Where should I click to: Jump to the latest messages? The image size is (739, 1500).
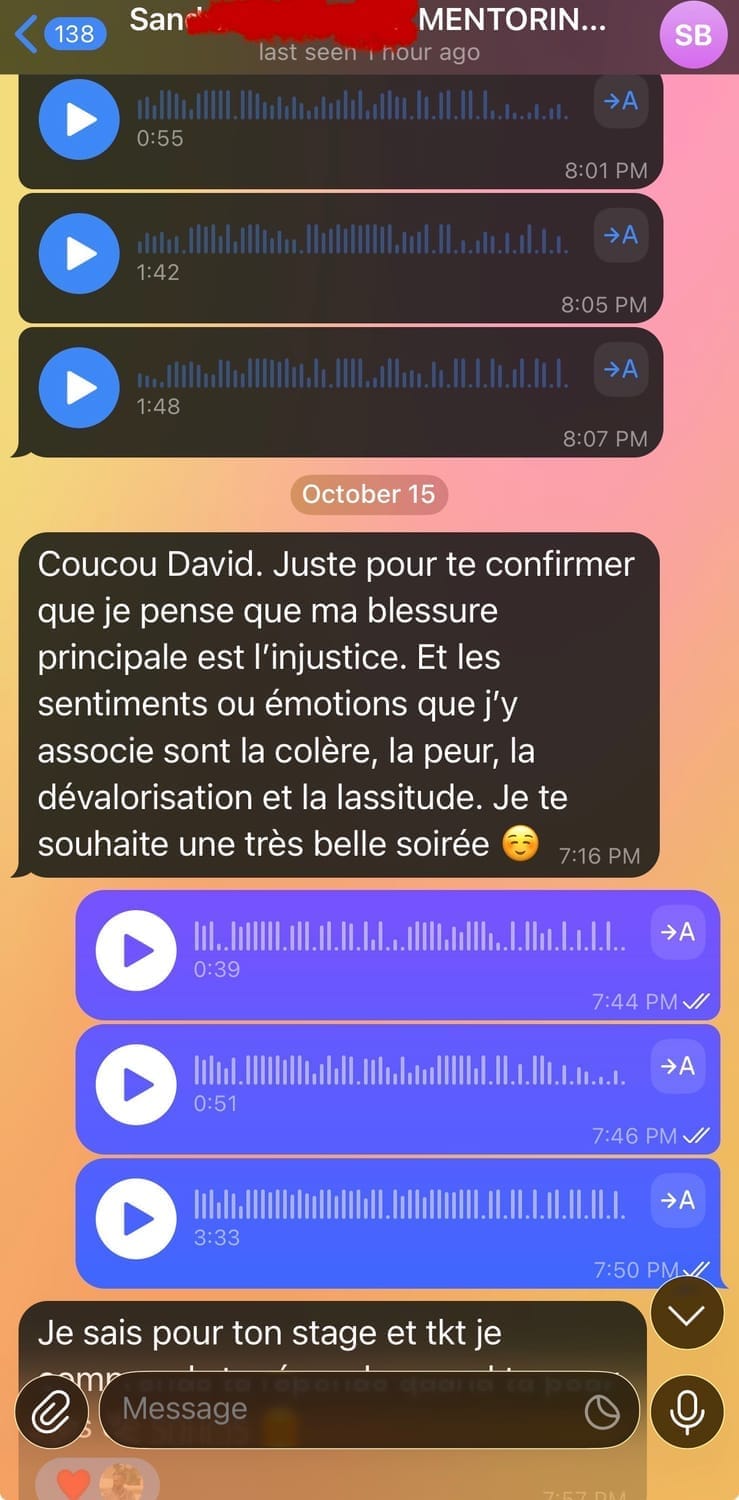pos(686,1315)
